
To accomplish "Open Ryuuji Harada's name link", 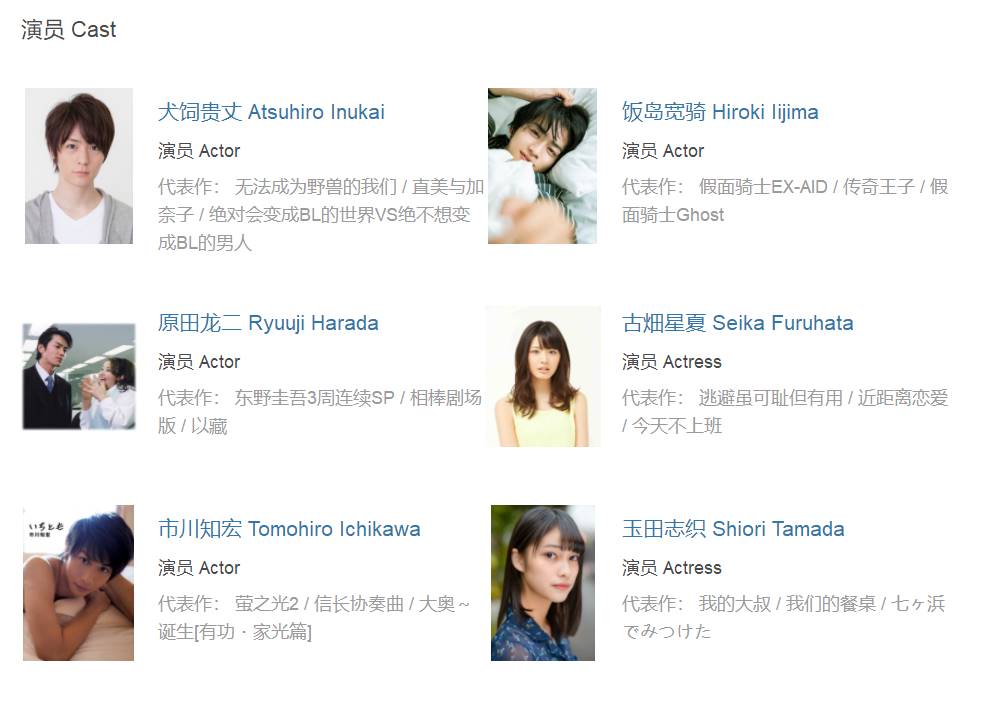I will click(268, 323).
